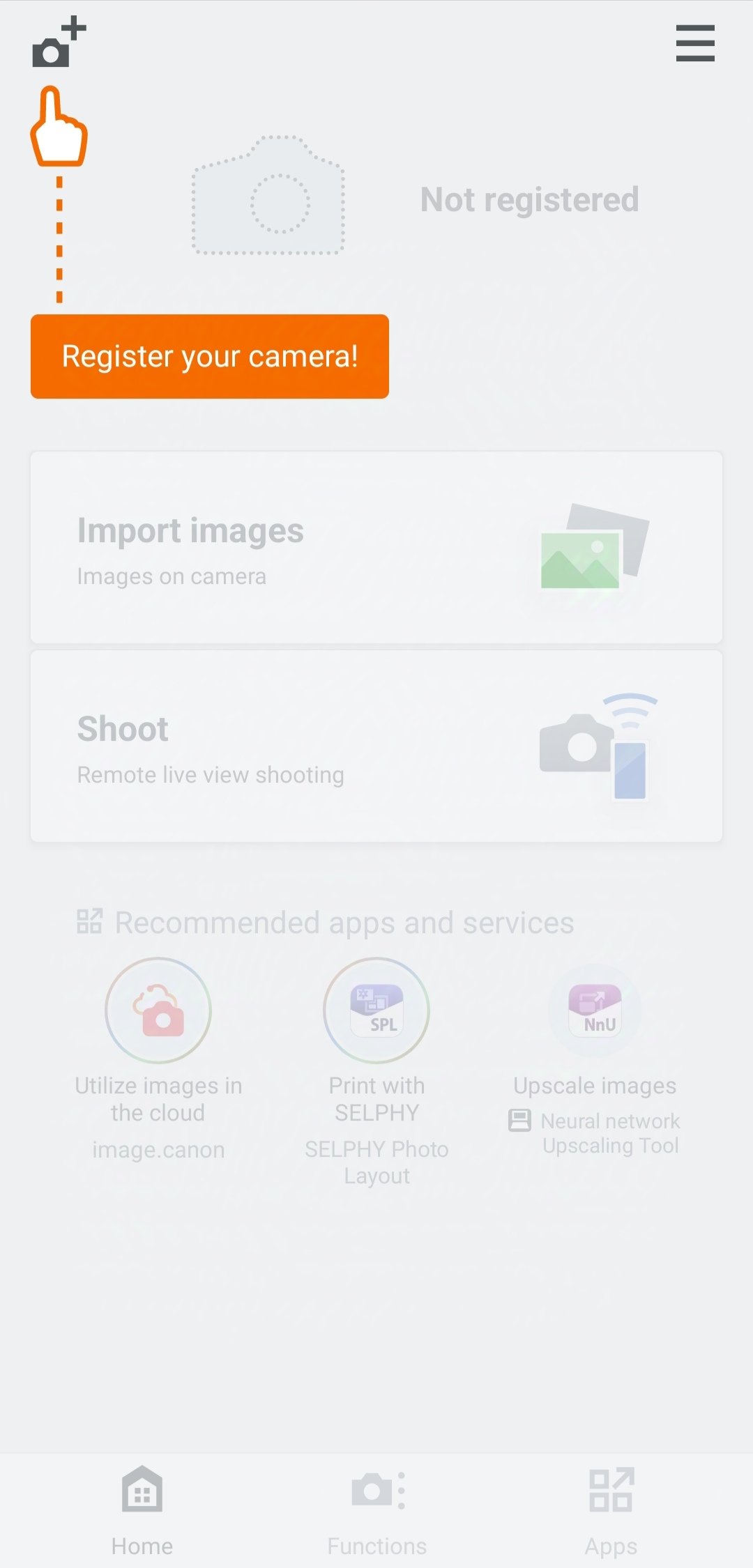Open image.canon cloud service
Viewport: 753px width, 1568px height.
point(158,1059)
